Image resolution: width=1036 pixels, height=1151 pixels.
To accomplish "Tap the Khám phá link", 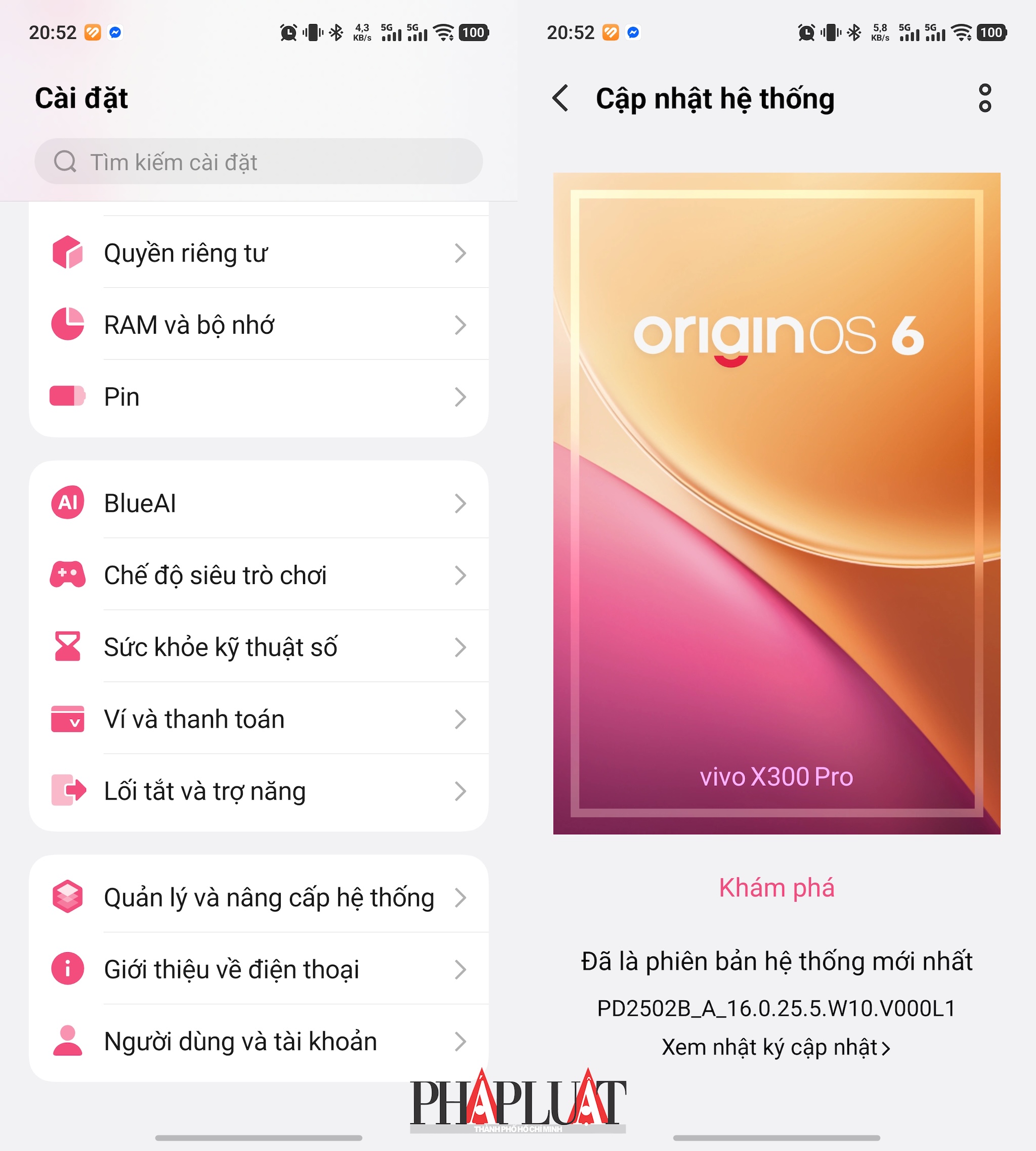I will 776,888.
